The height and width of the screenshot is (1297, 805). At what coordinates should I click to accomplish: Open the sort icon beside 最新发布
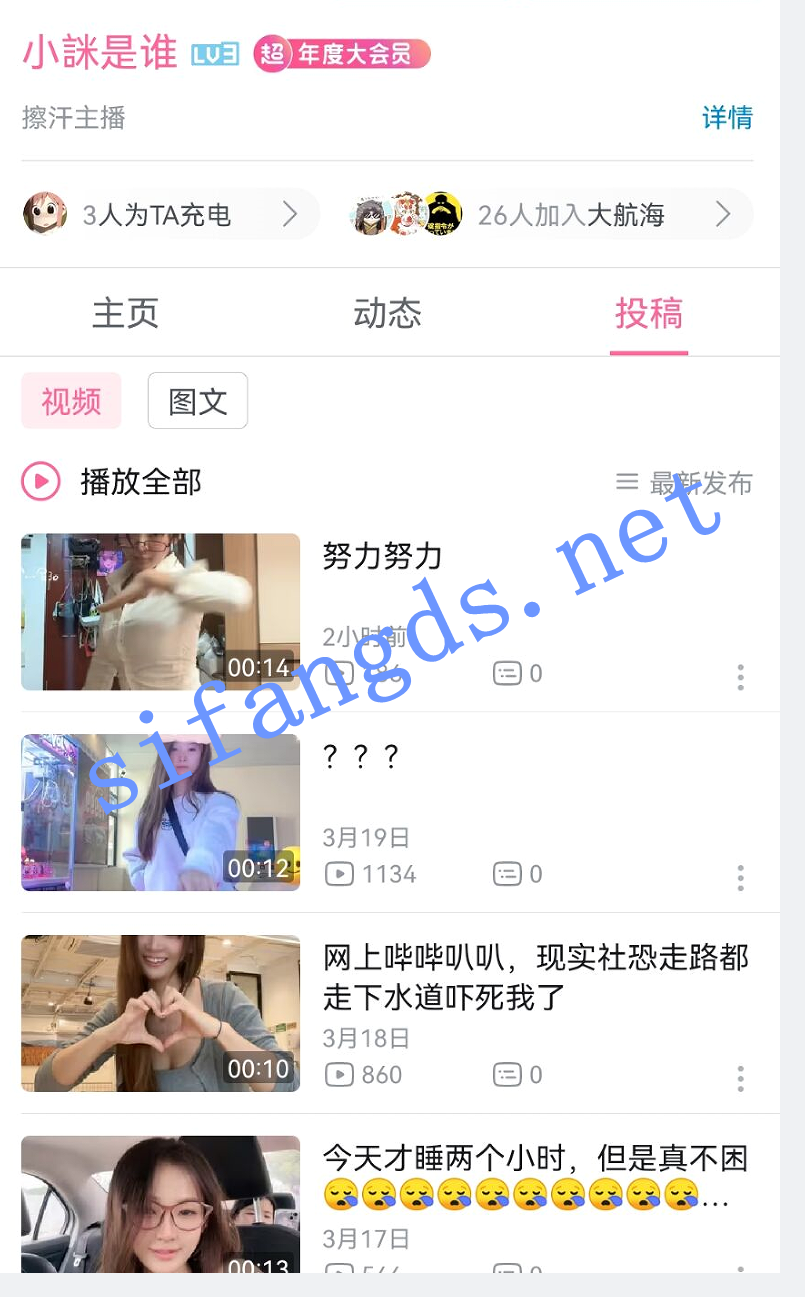coord(627,481)
